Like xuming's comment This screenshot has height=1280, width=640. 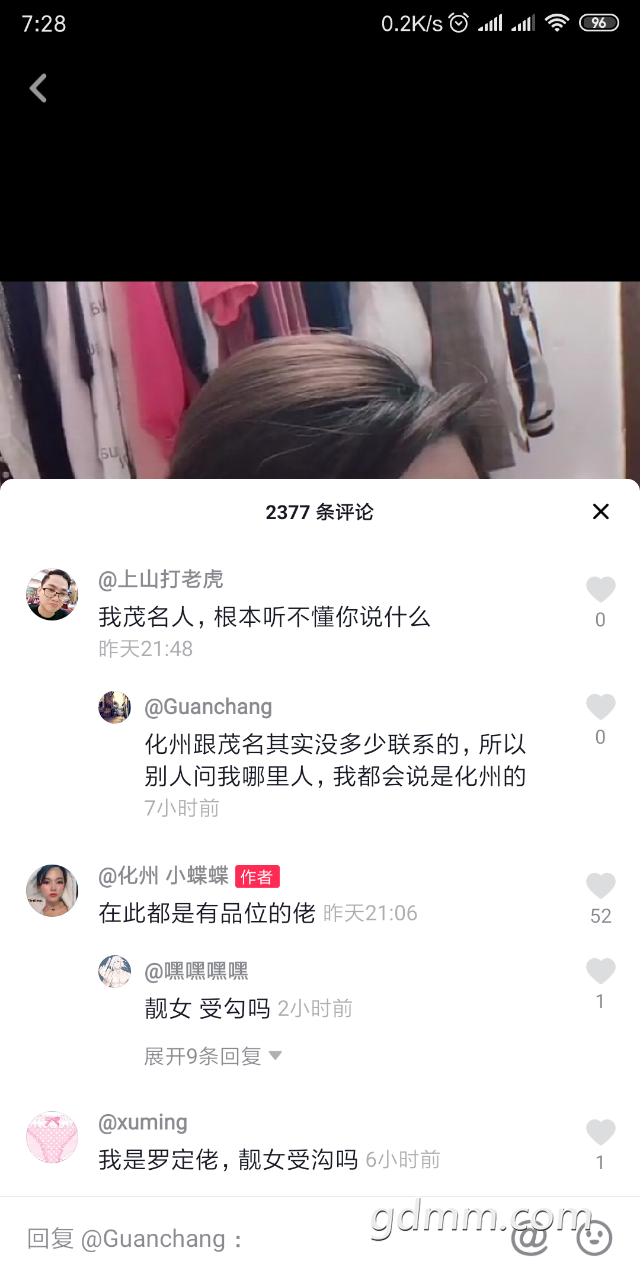coord(600,1133)
